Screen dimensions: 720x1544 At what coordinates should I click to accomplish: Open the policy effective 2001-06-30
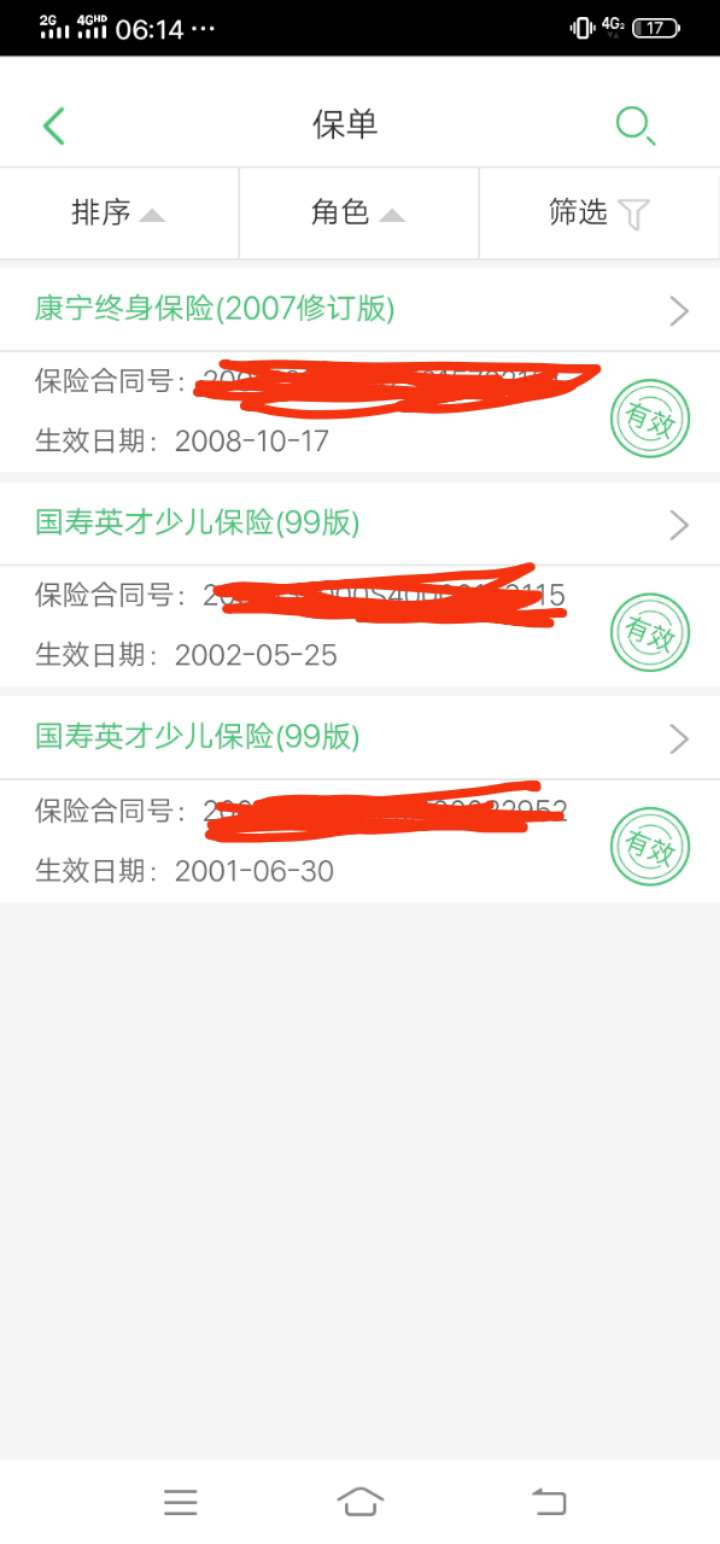click(360, 800)
